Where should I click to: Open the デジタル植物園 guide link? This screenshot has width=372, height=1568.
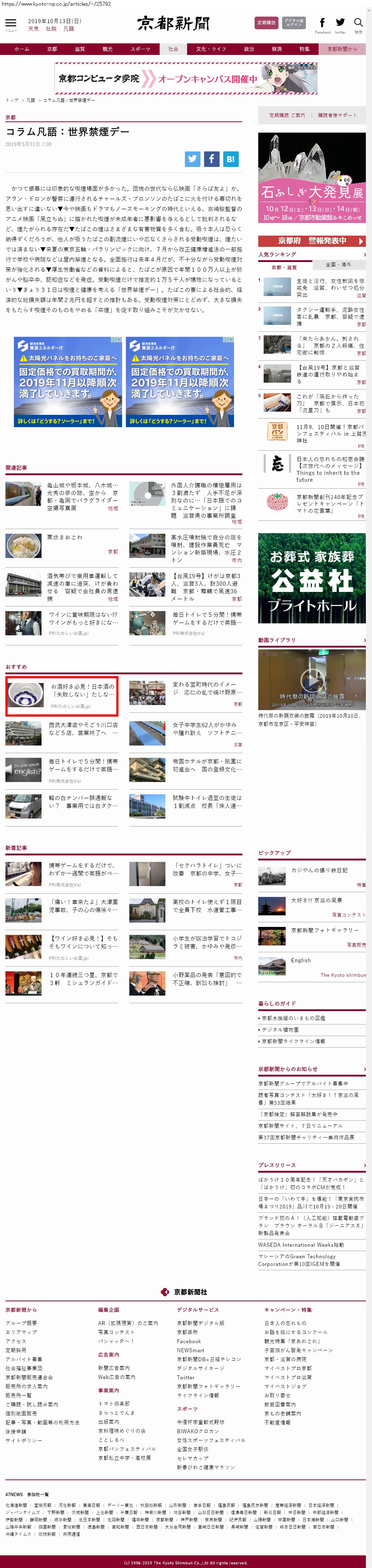[280, 1029]
